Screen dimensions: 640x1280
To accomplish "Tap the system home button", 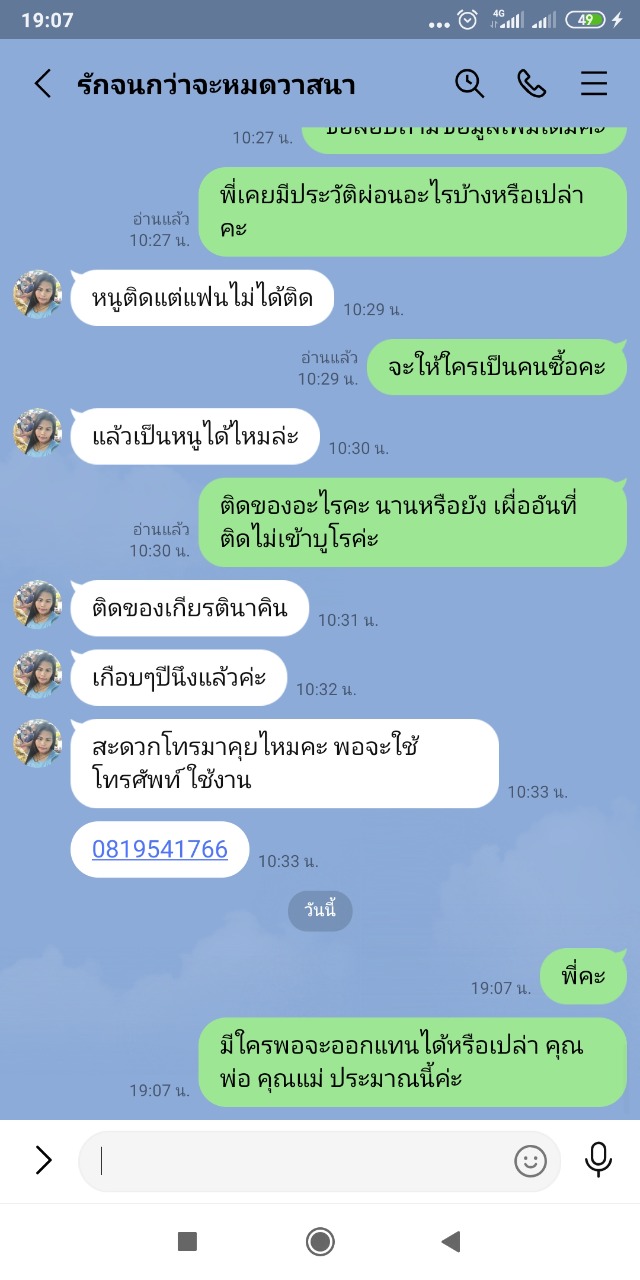I will 320,1242.
